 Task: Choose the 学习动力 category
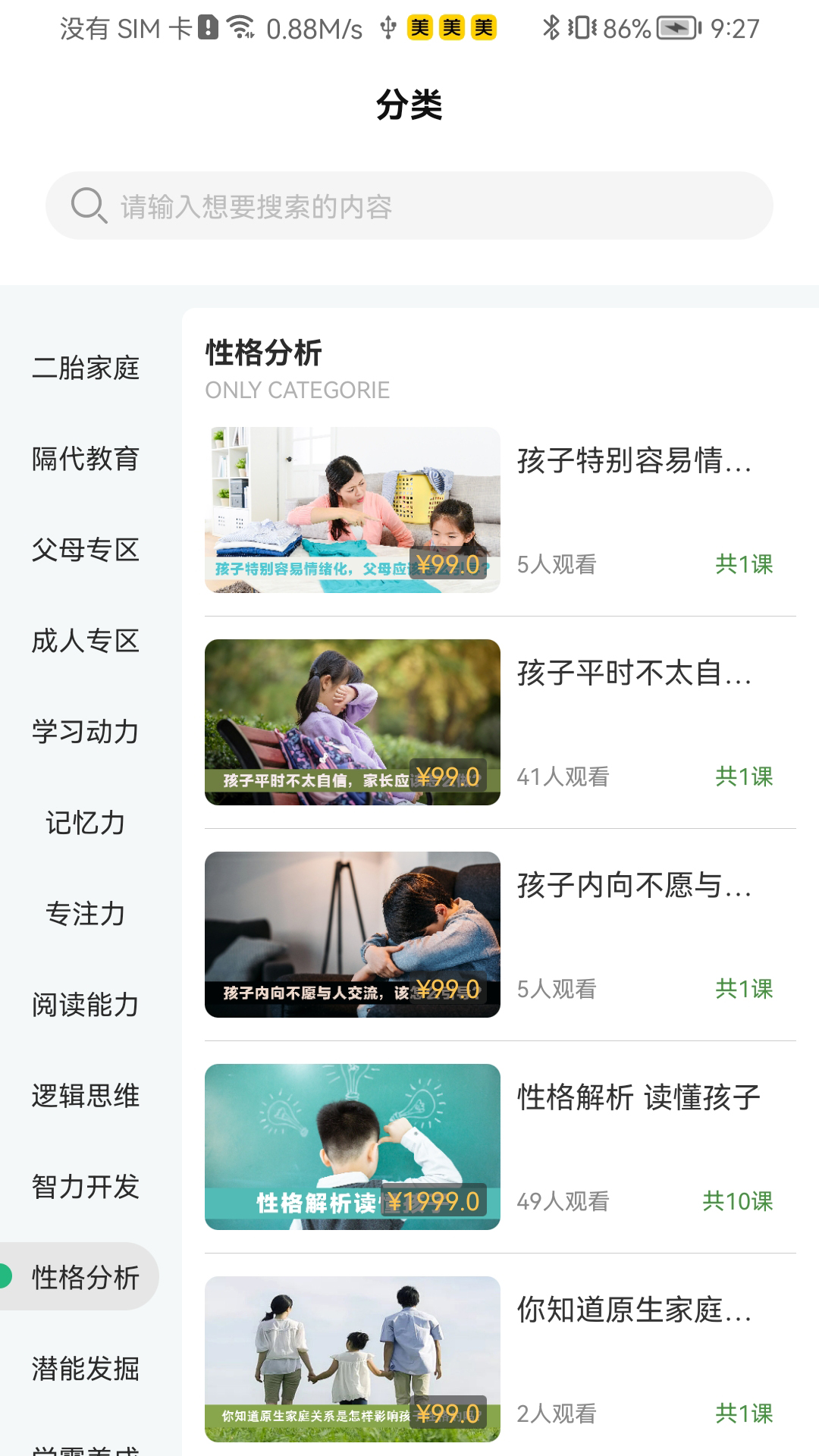(86, 733)
